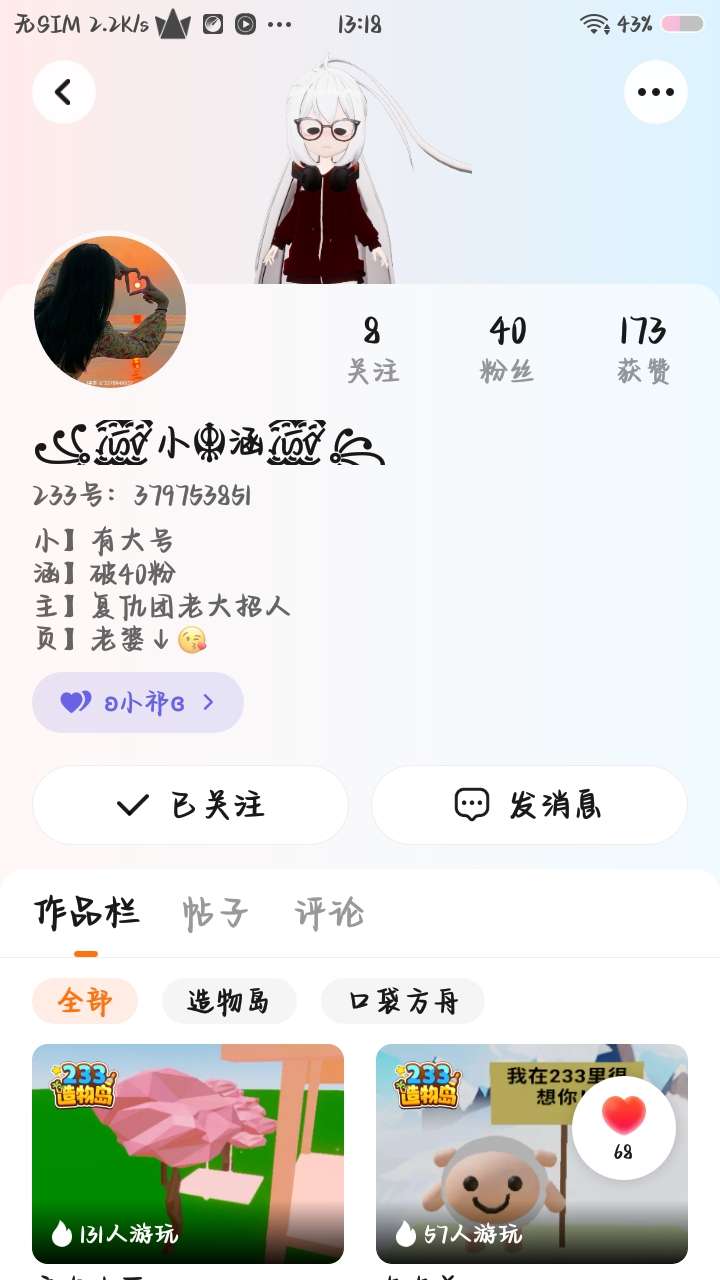Switch to the 评论 tab

tap(329, 913)
